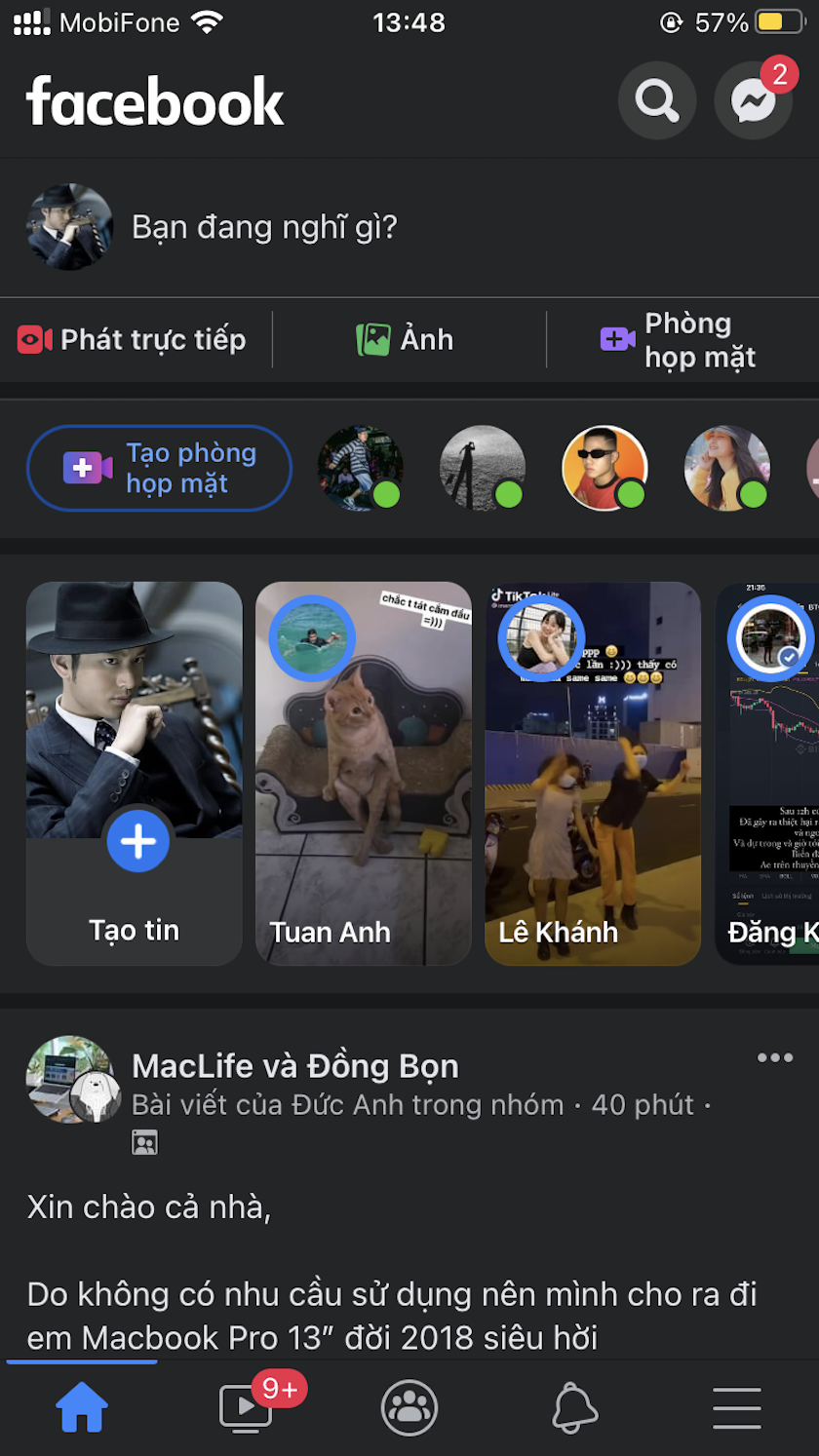
Task: Open the MacLife và Đồng Bọn group
Action: tap(294, 1066)
